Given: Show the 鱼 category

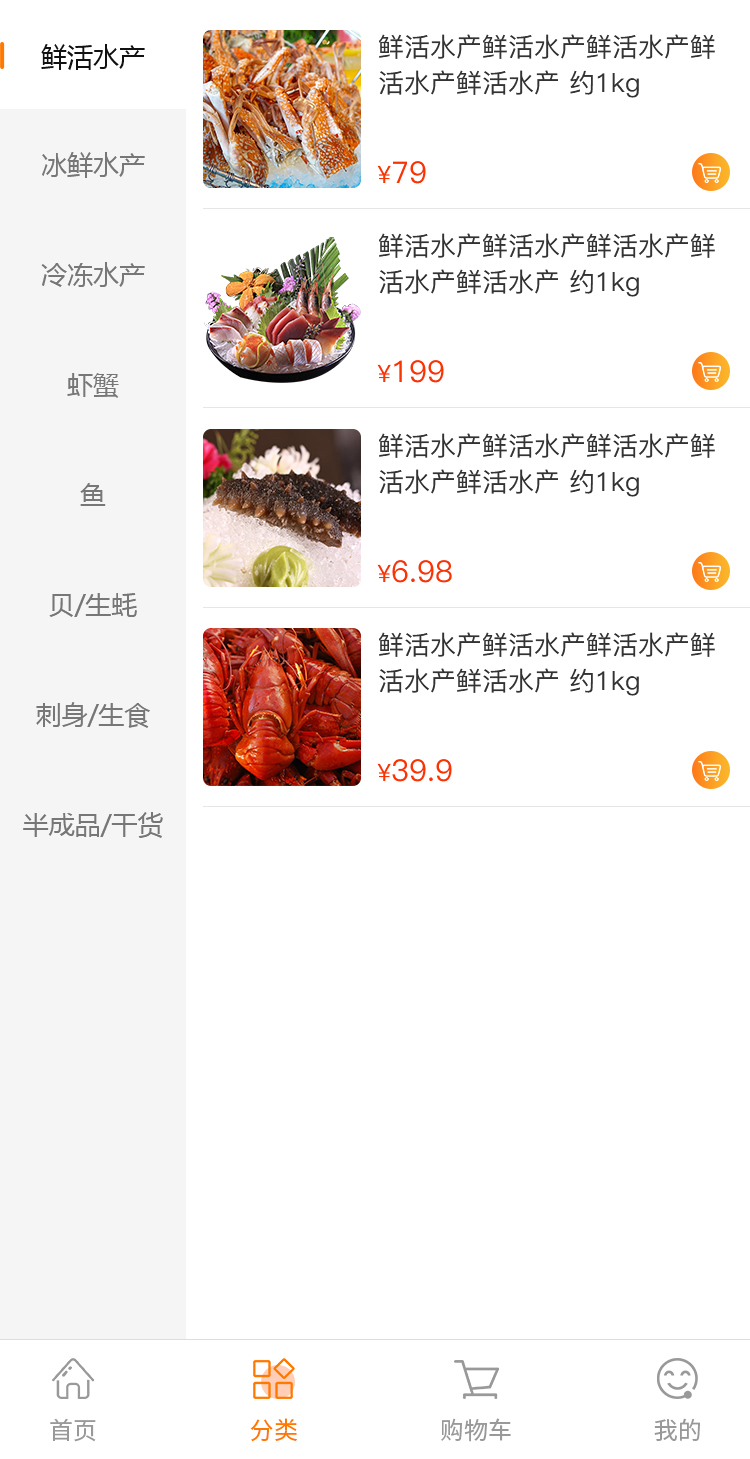Looking at the screenshot, I should click(x=93, y=495).
